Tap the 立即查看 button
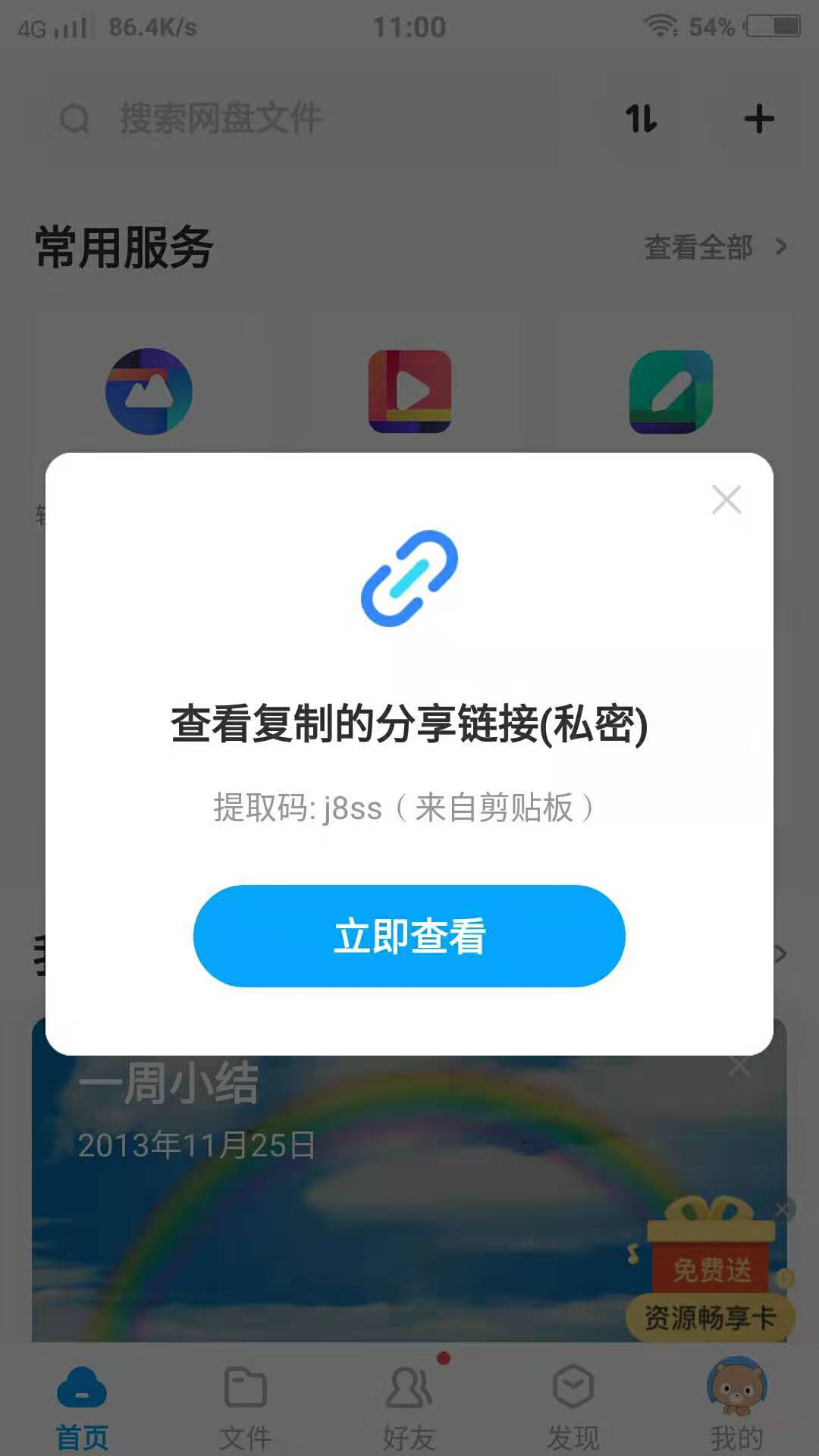The height and width of the screenshot is (1456, 819). [409, 937]
